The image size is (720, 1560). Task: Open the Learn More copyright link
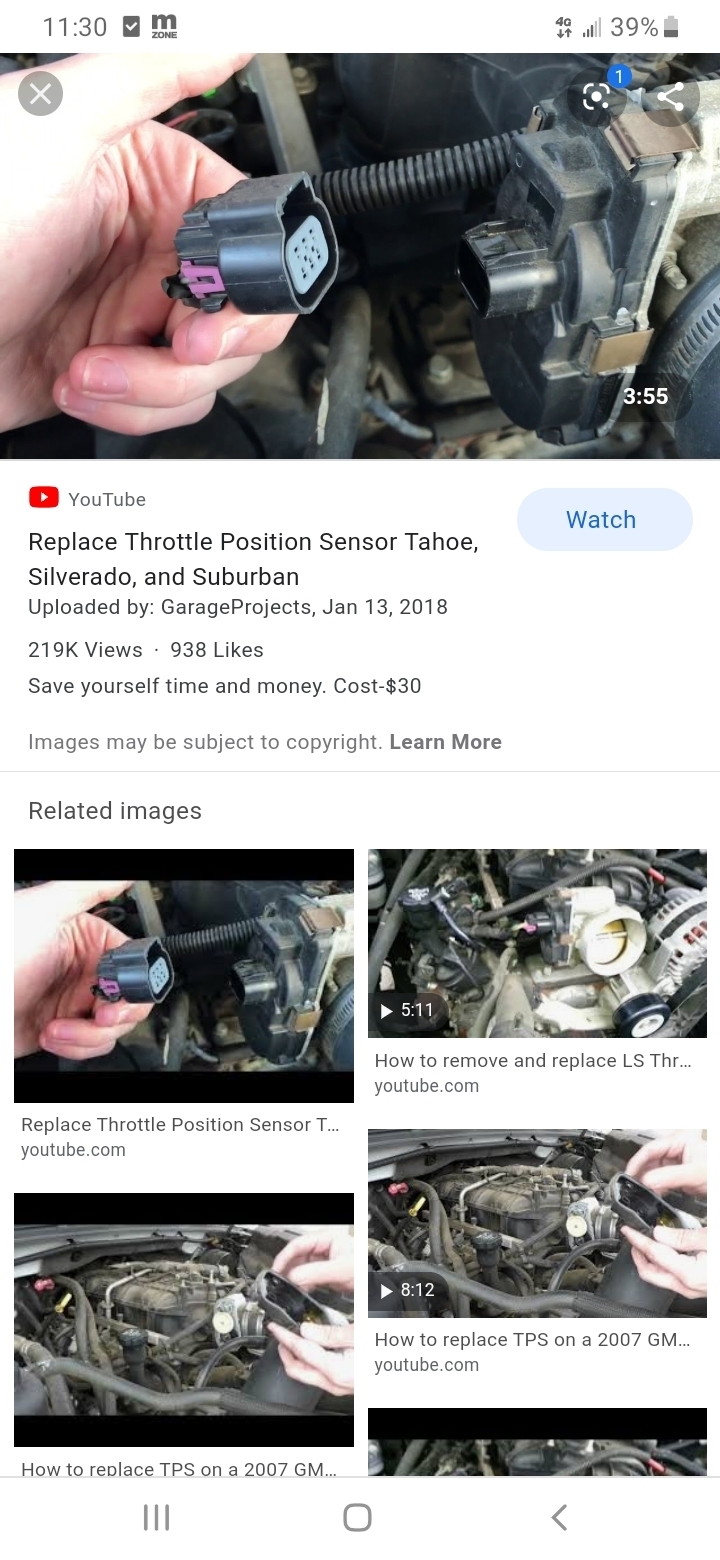(445, 742)
